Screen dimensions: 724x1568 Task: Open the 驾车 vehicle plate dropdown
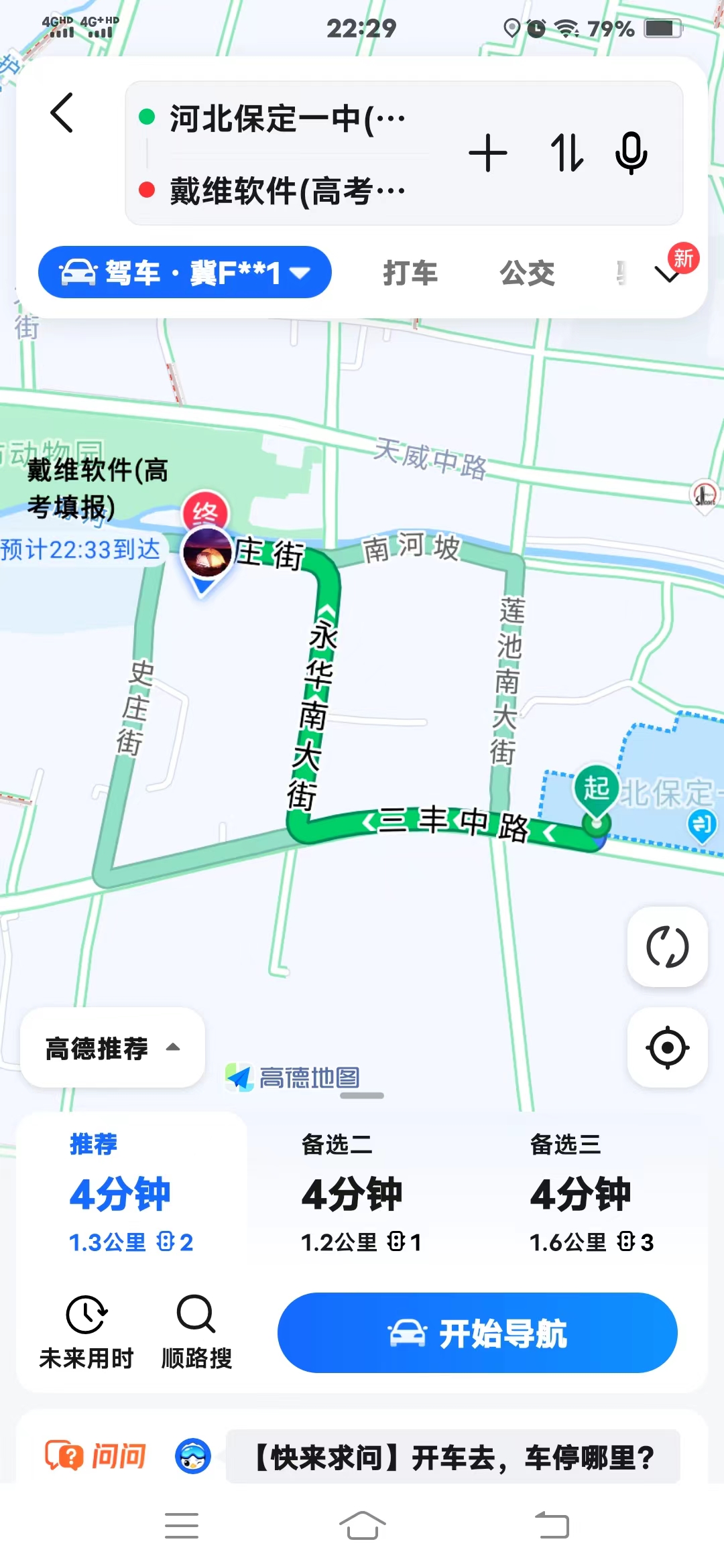point(185,273)
